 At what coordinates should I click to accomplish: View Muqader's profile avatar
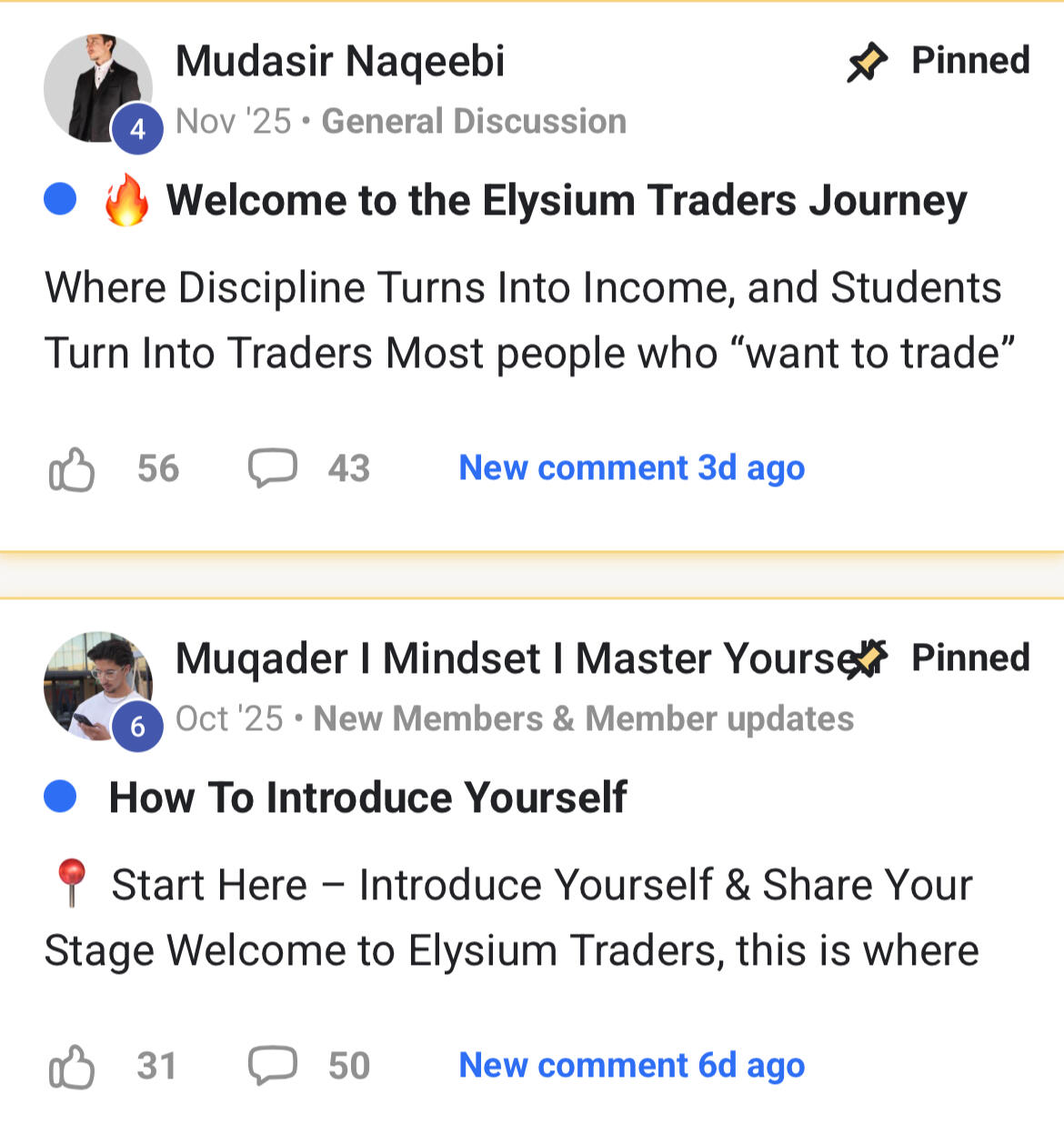point(97,686)
